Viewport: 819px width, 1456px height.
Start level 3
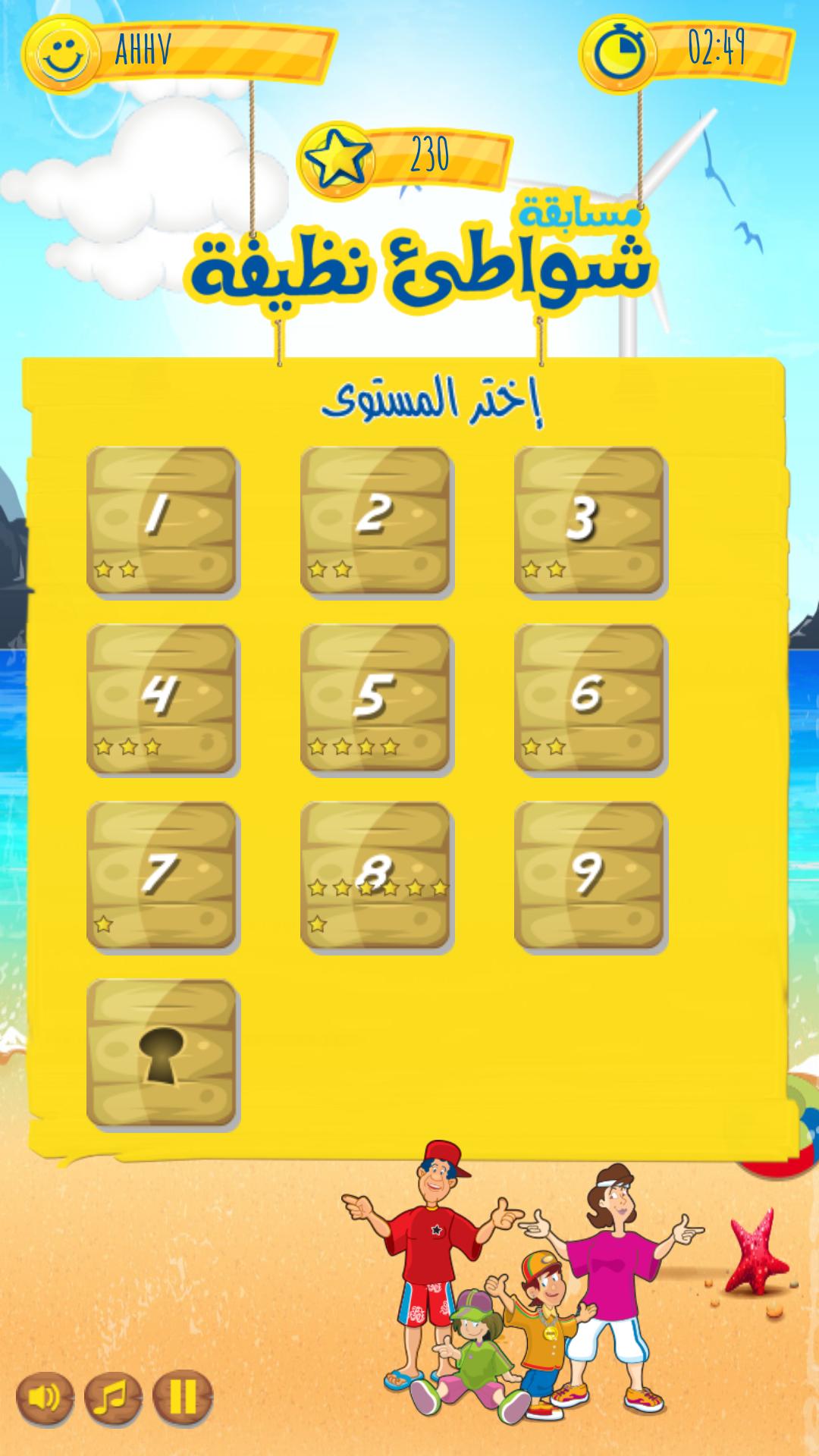[589, 521]
